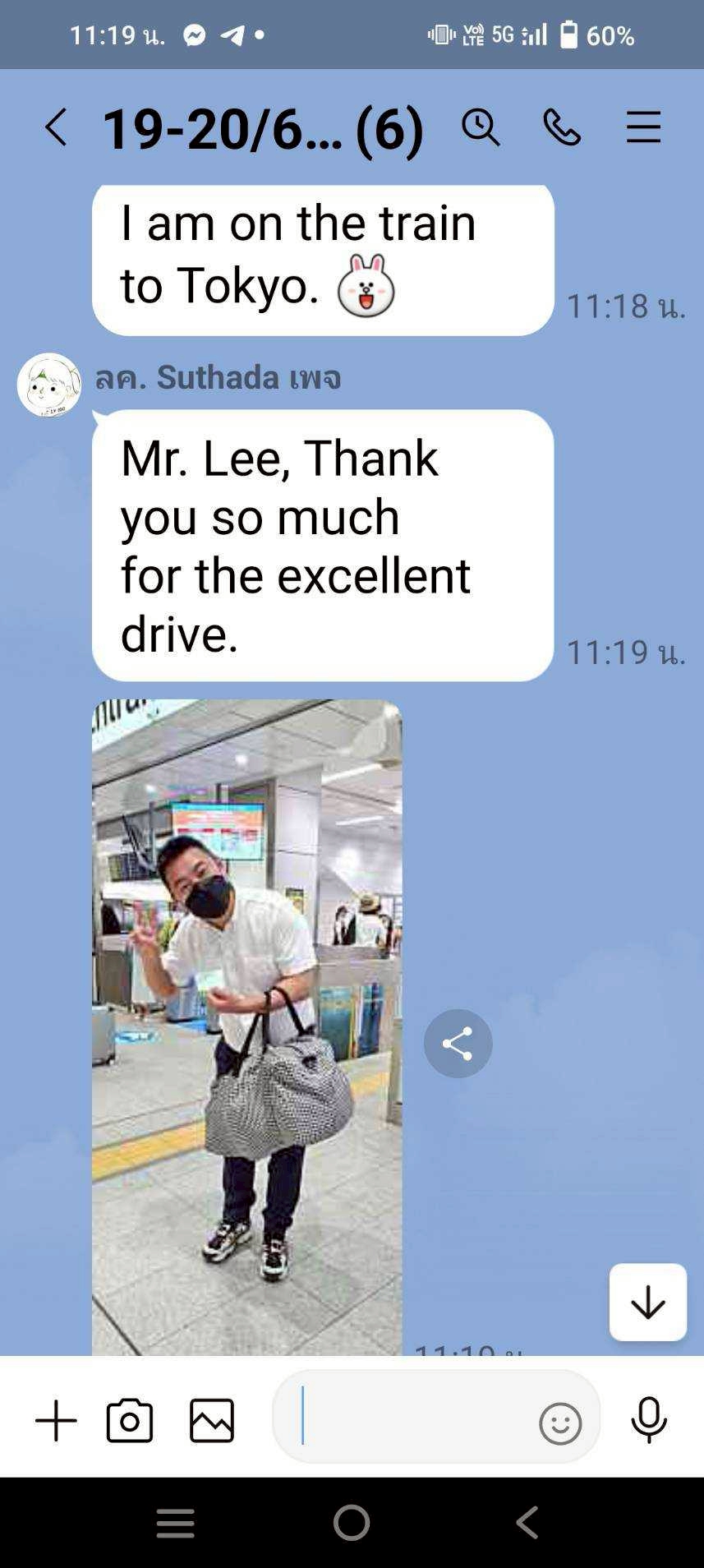The width and height of the screenshot is (704, 1568).
Task: Search within this chat
Action: pos(481,127)
